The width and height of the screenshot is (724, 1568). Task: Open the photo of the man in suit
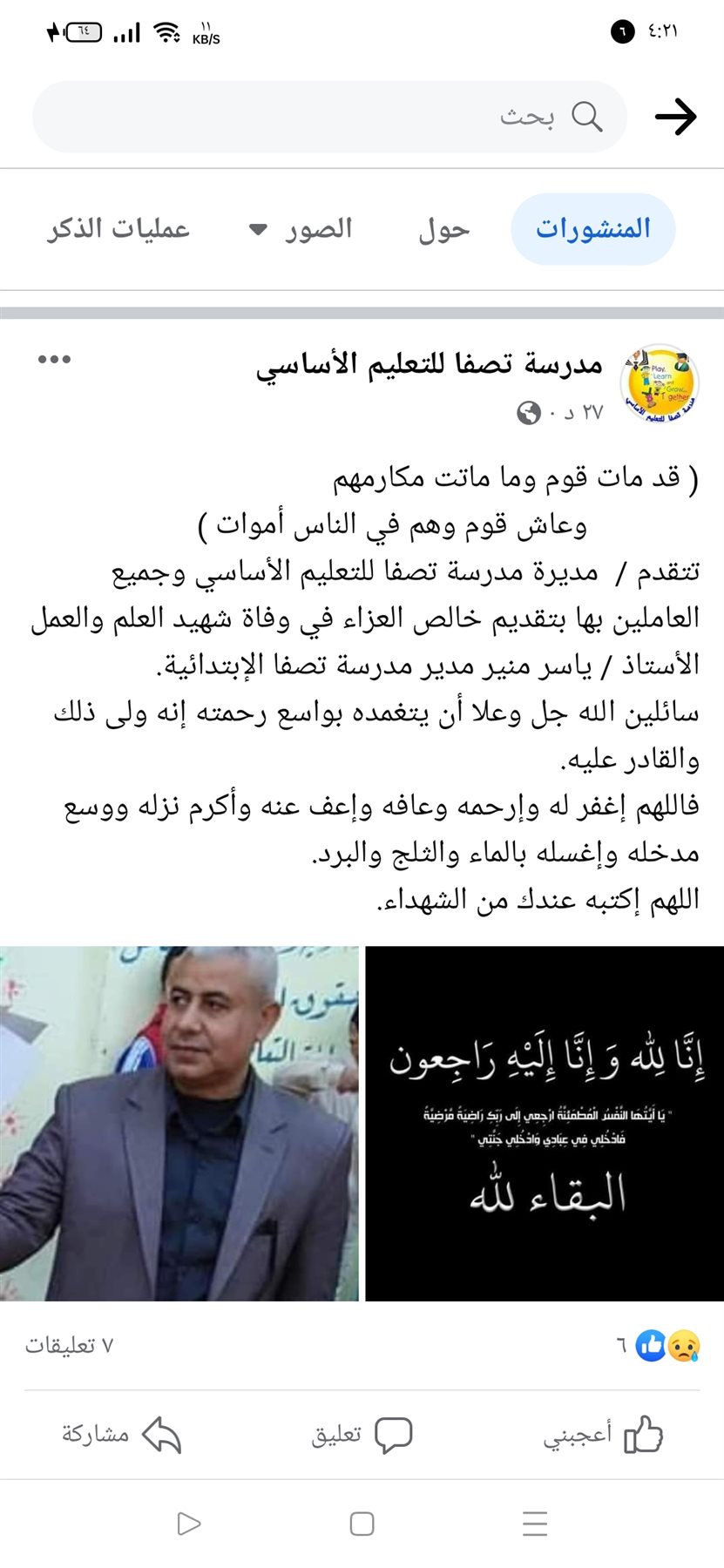tap(179, 1123)
